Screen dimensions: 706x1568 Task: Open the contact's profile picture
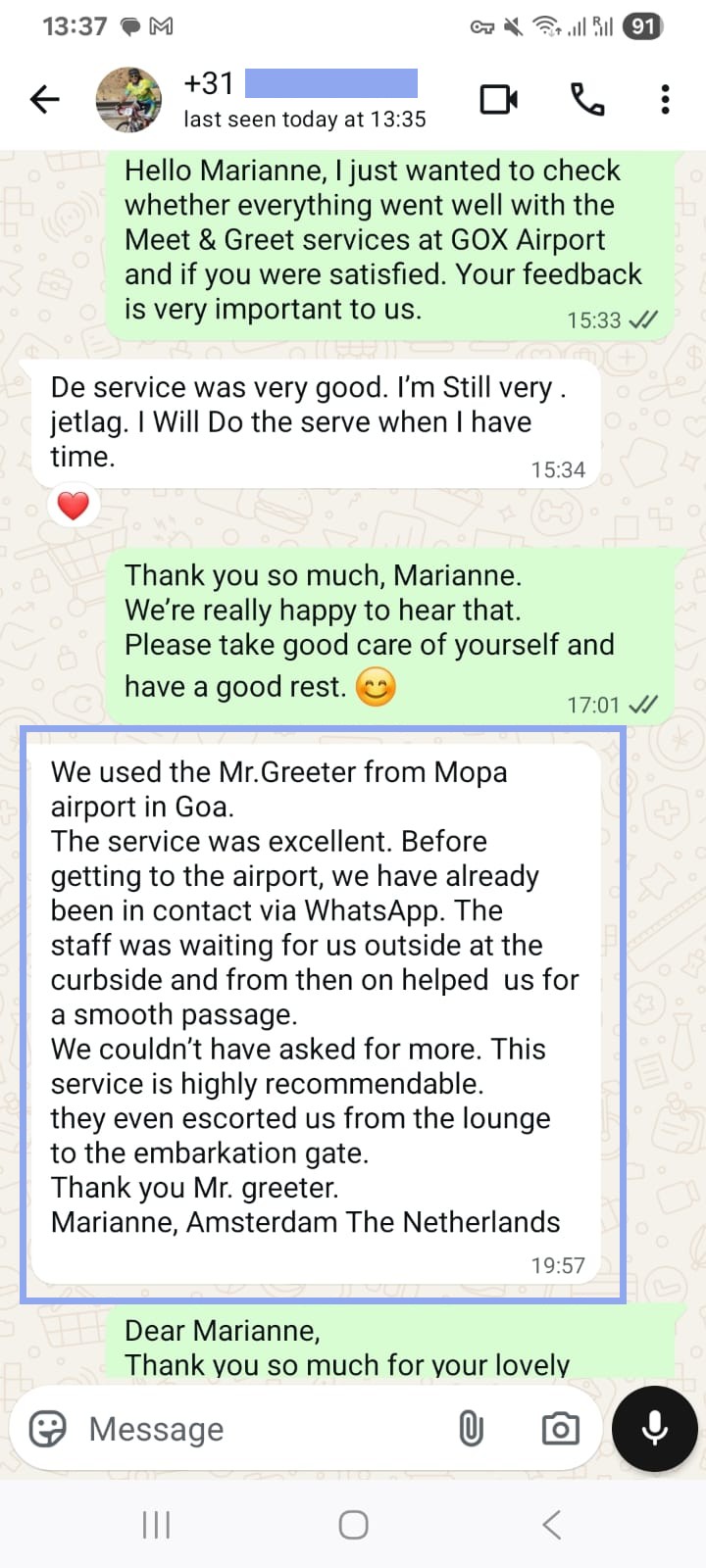point(128,99)
